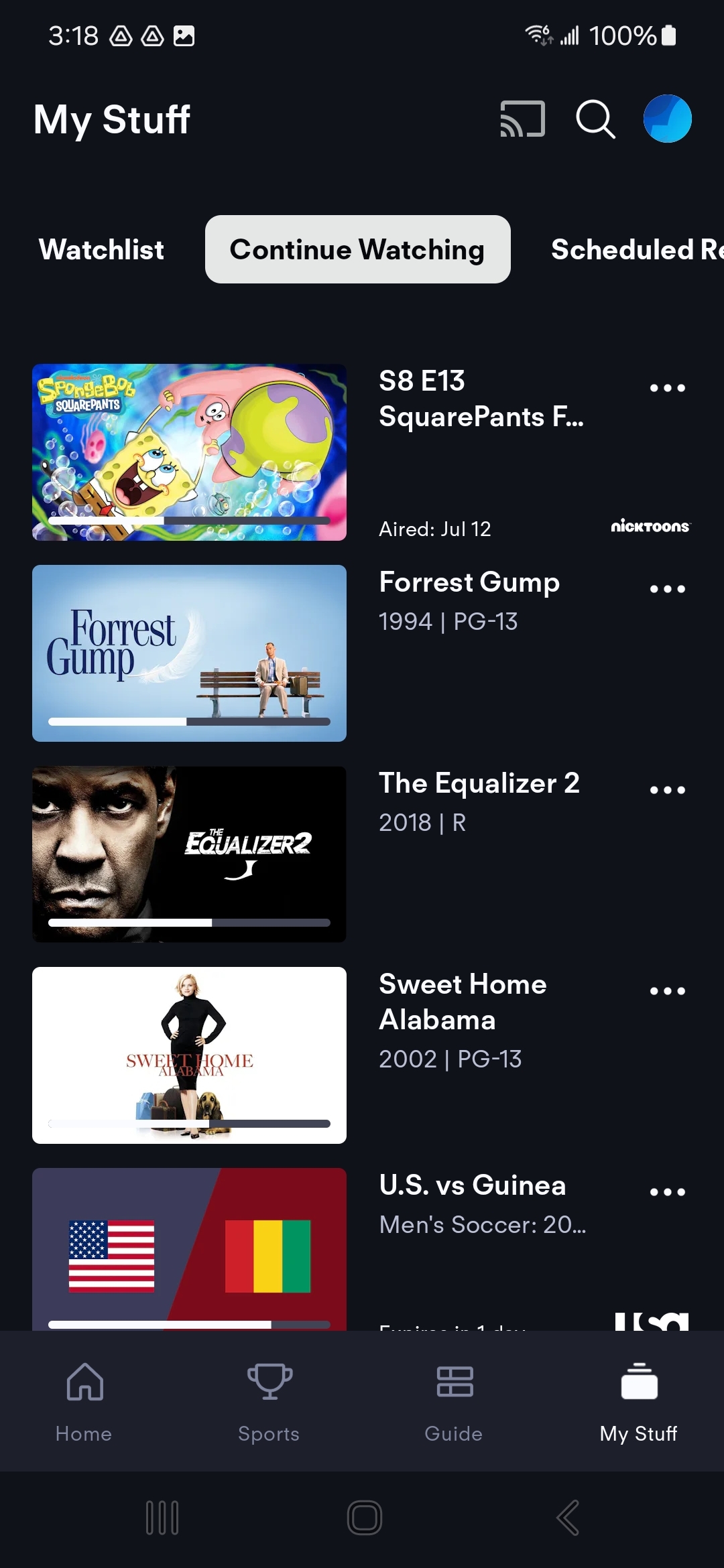The width and height of the screenshot is (724, 1568).
Task: Resume SpongeBob SquarePants S8 E13
Action: pos(189,452)
